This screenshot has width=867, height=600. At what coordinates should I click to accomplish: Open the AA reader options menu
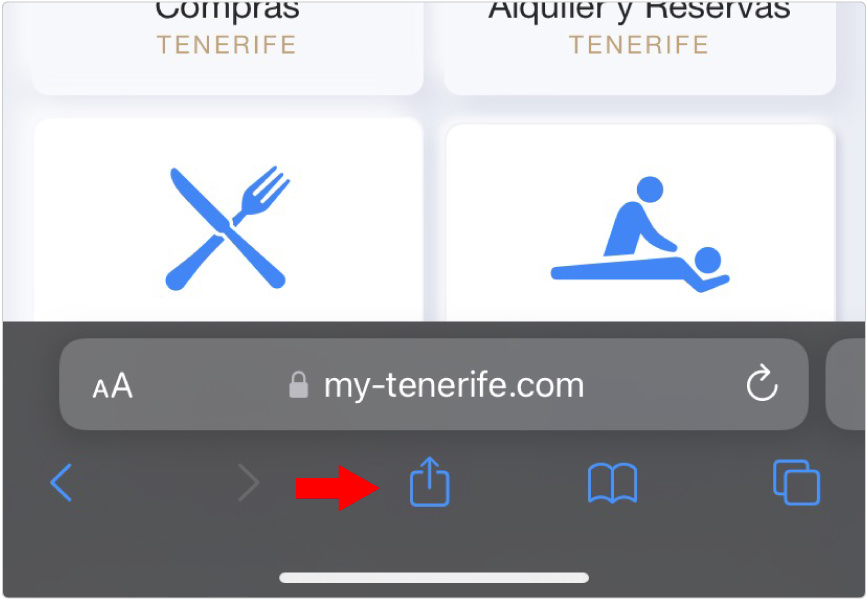click(112, 386)
